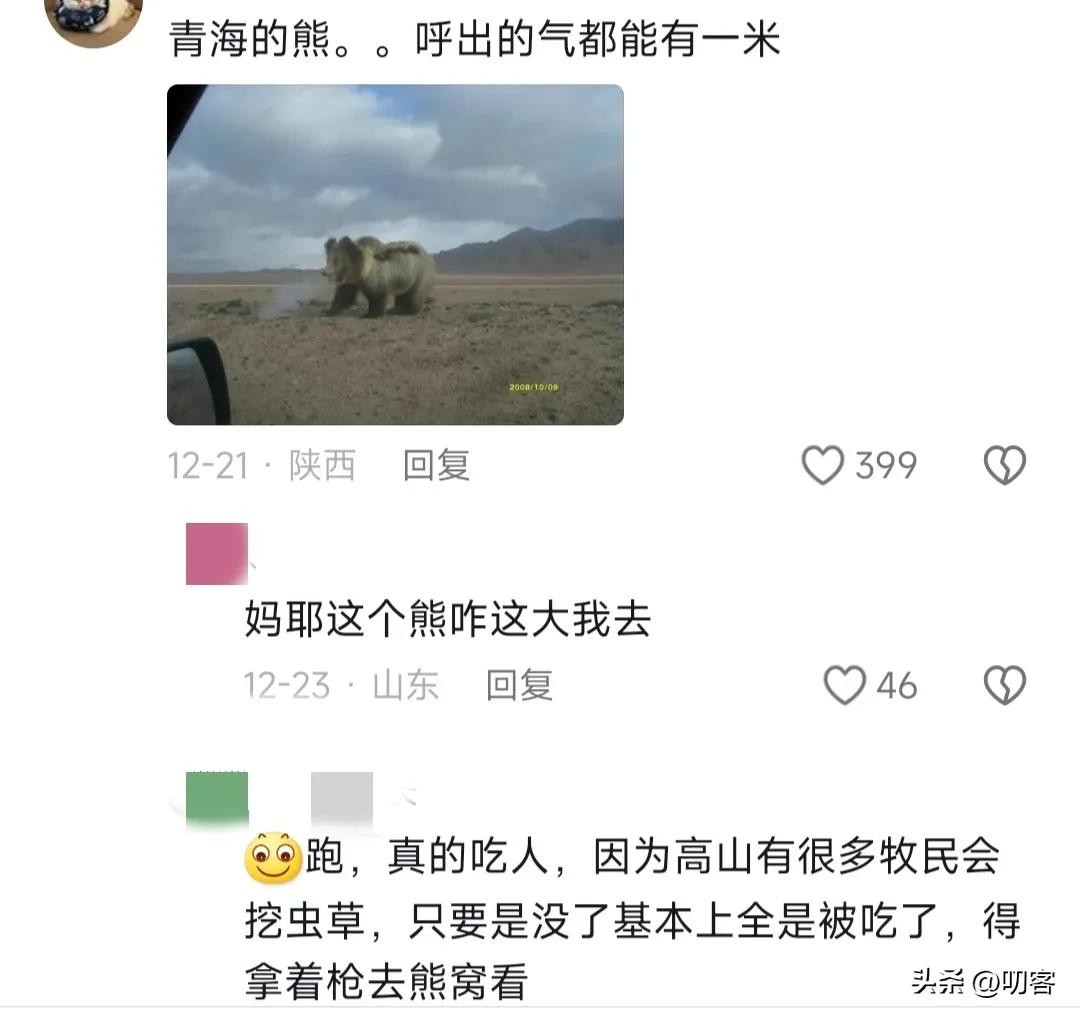The image size is (1080, 1020).
Task: Like the reply with 46 likes
Action: [845, 686]
